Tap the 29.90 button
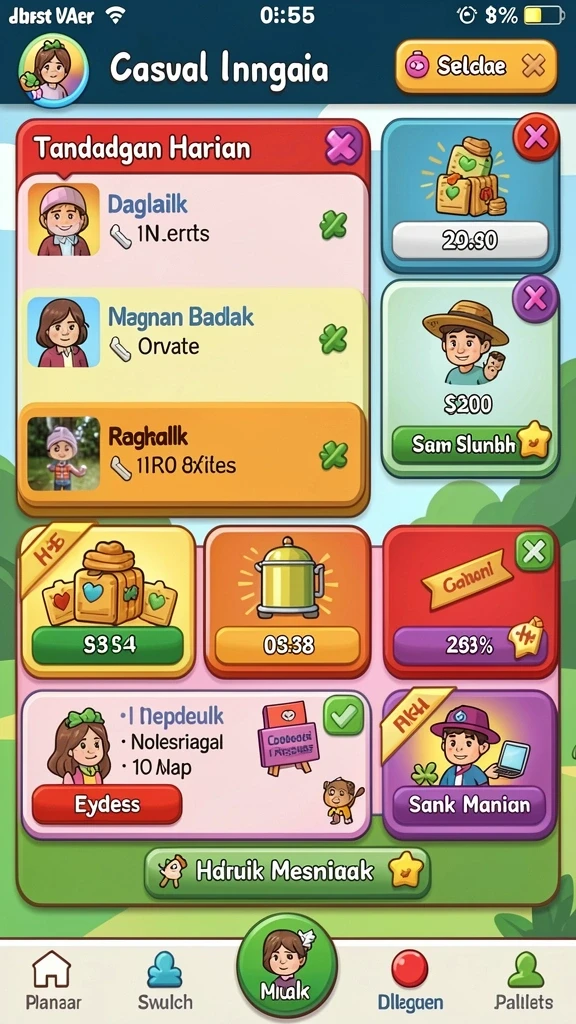The height and width of the screenshot is (1024, 576). (470, 241)
